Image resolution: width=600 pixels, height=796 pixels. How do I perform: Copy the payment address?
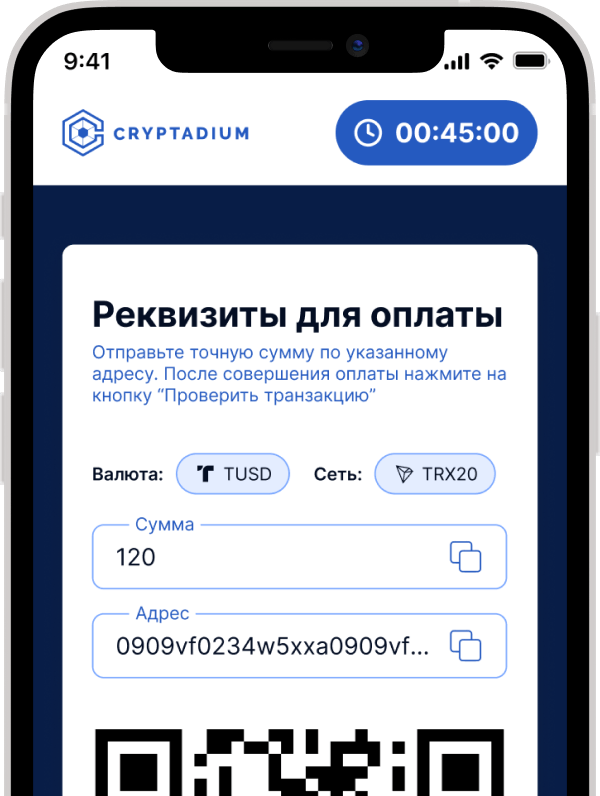click(465, 646)
